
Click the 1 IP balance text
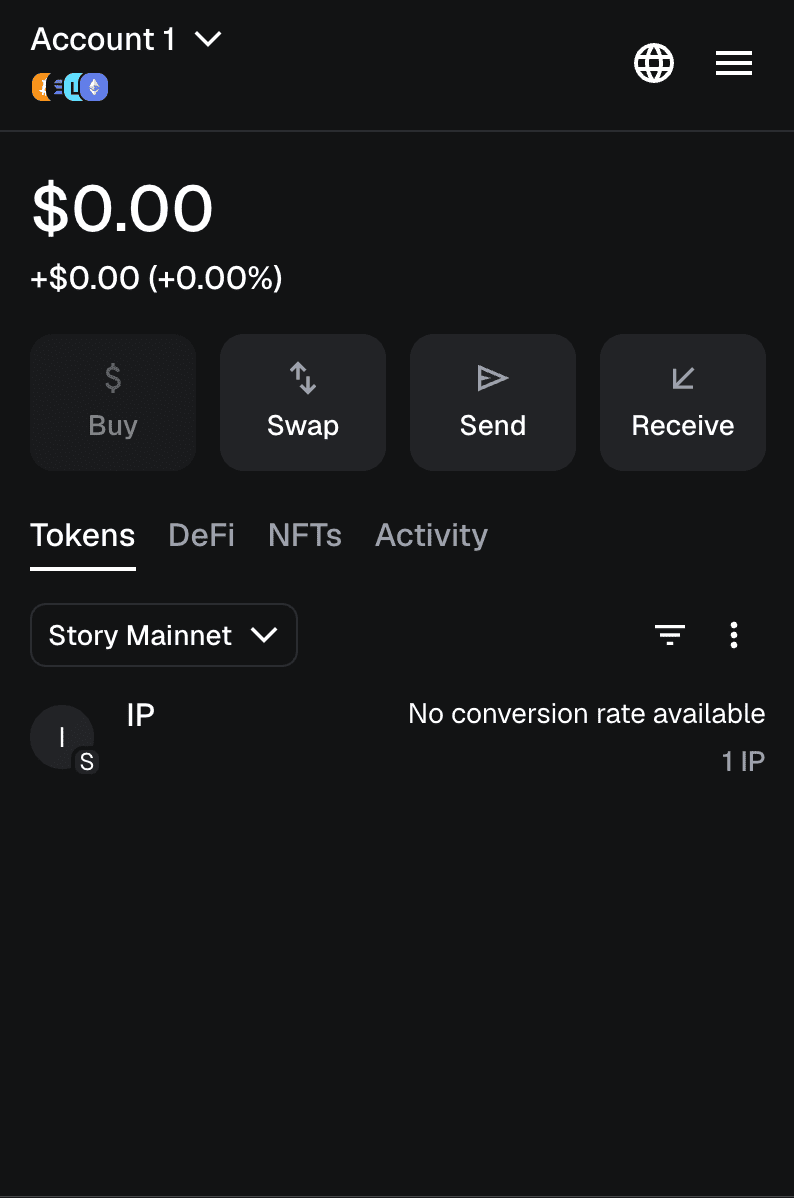point(743,761)
